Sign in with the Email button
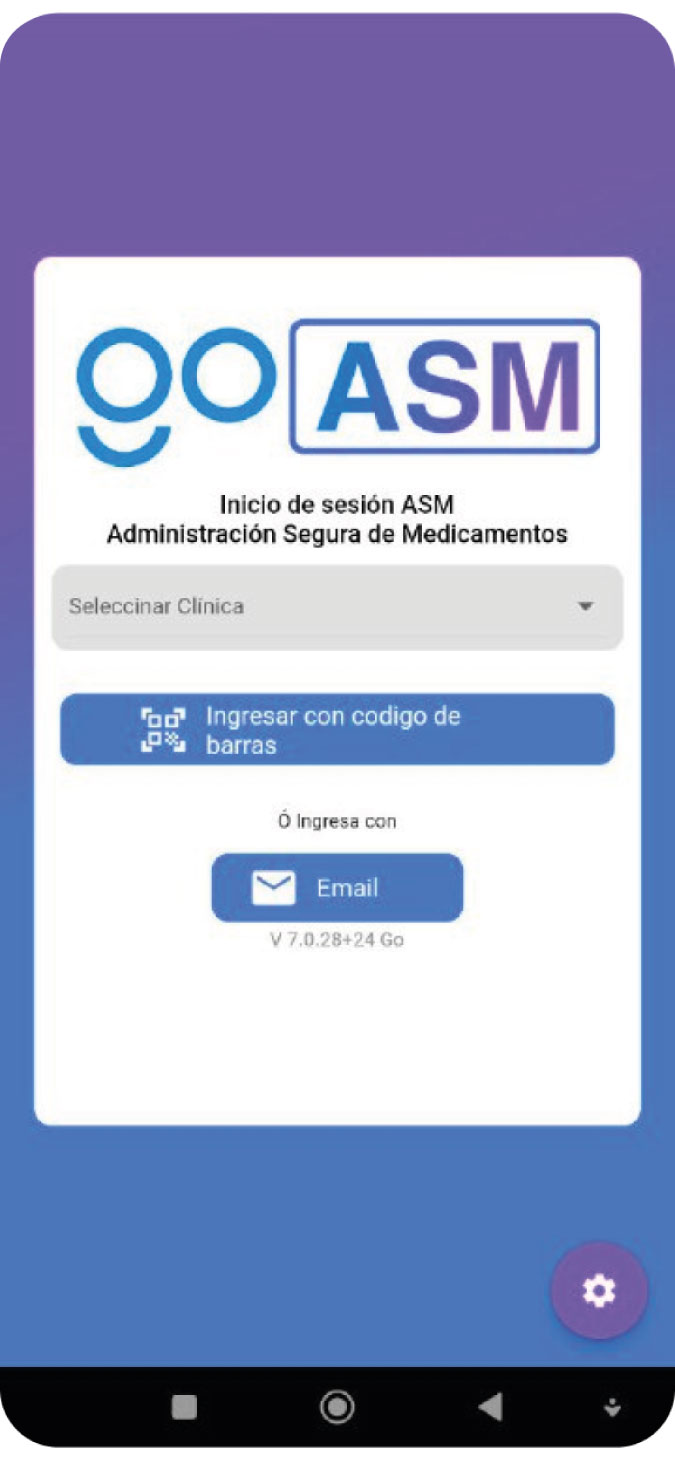The image size is (675, 1460). pos(337,888)
